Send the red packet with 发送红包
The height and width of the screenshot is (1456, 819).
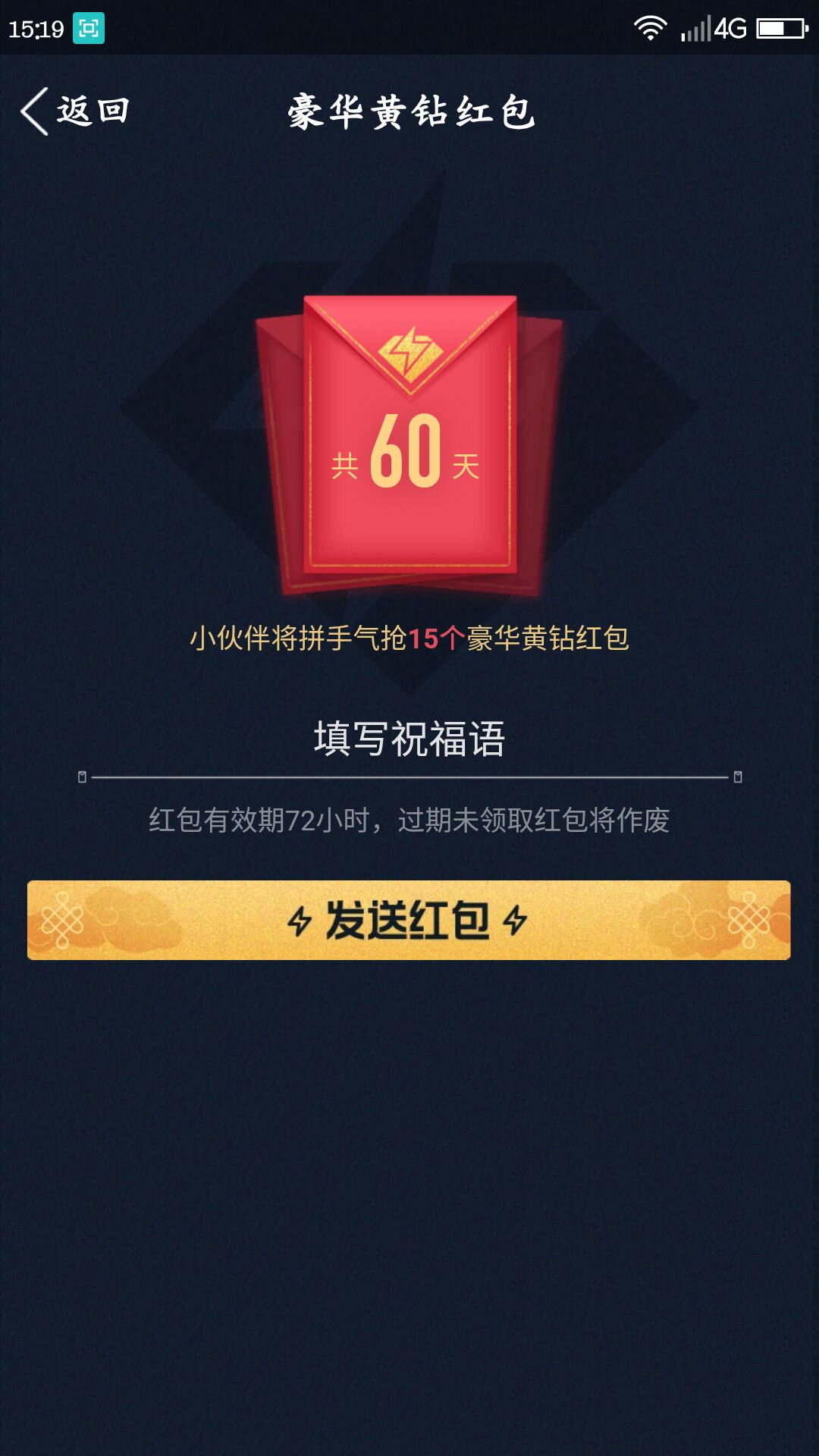pos(409,920)
